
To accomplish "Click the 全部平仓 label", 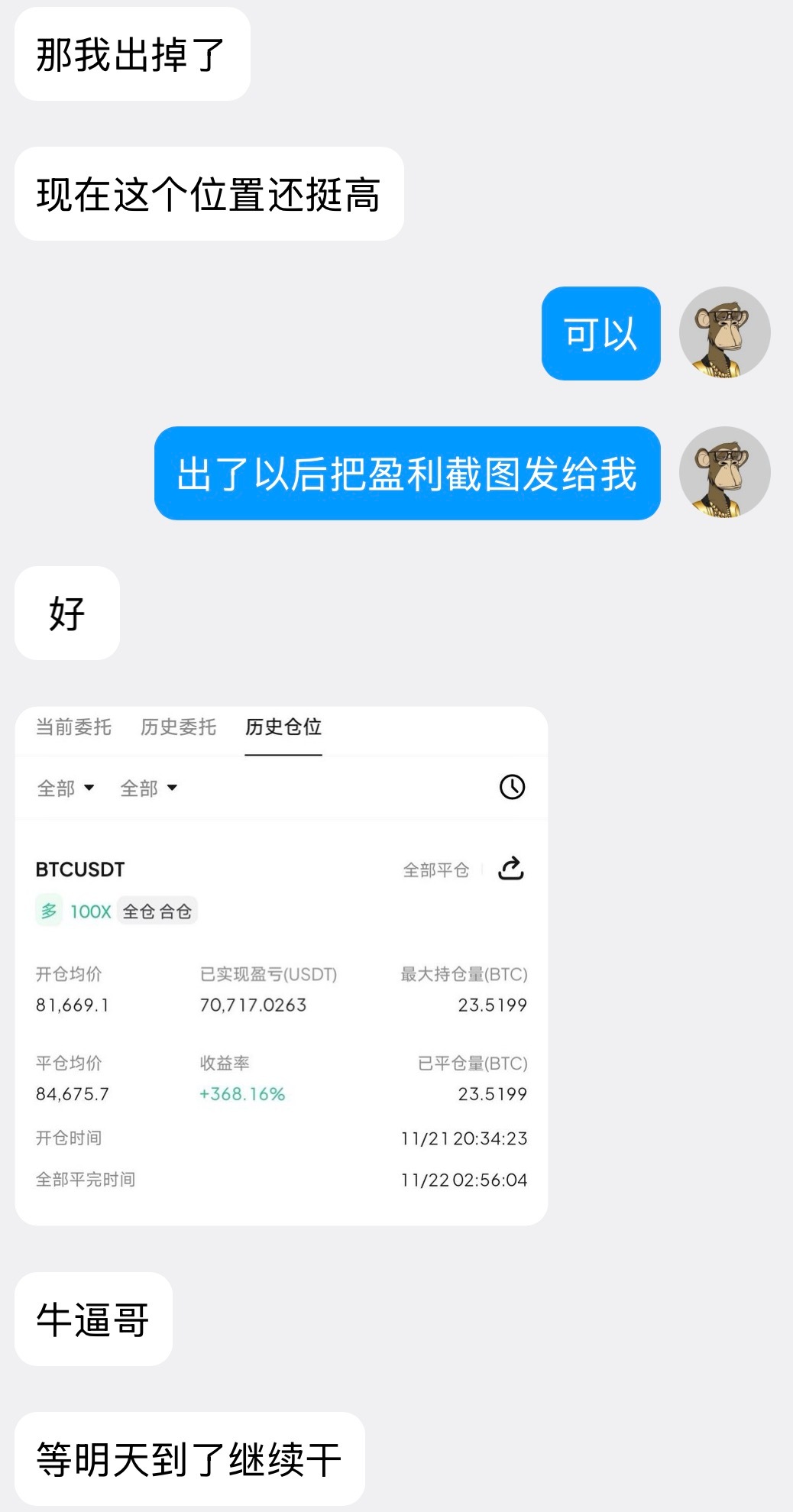I will [435, 869].
